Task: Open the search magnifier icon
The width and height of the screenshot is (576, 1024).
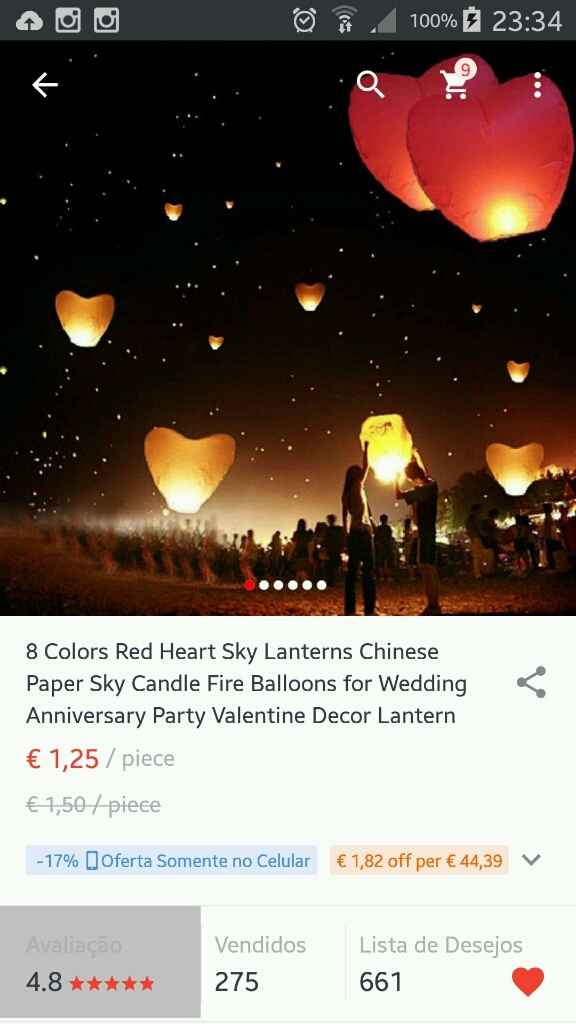Action: tap(370, 85)
